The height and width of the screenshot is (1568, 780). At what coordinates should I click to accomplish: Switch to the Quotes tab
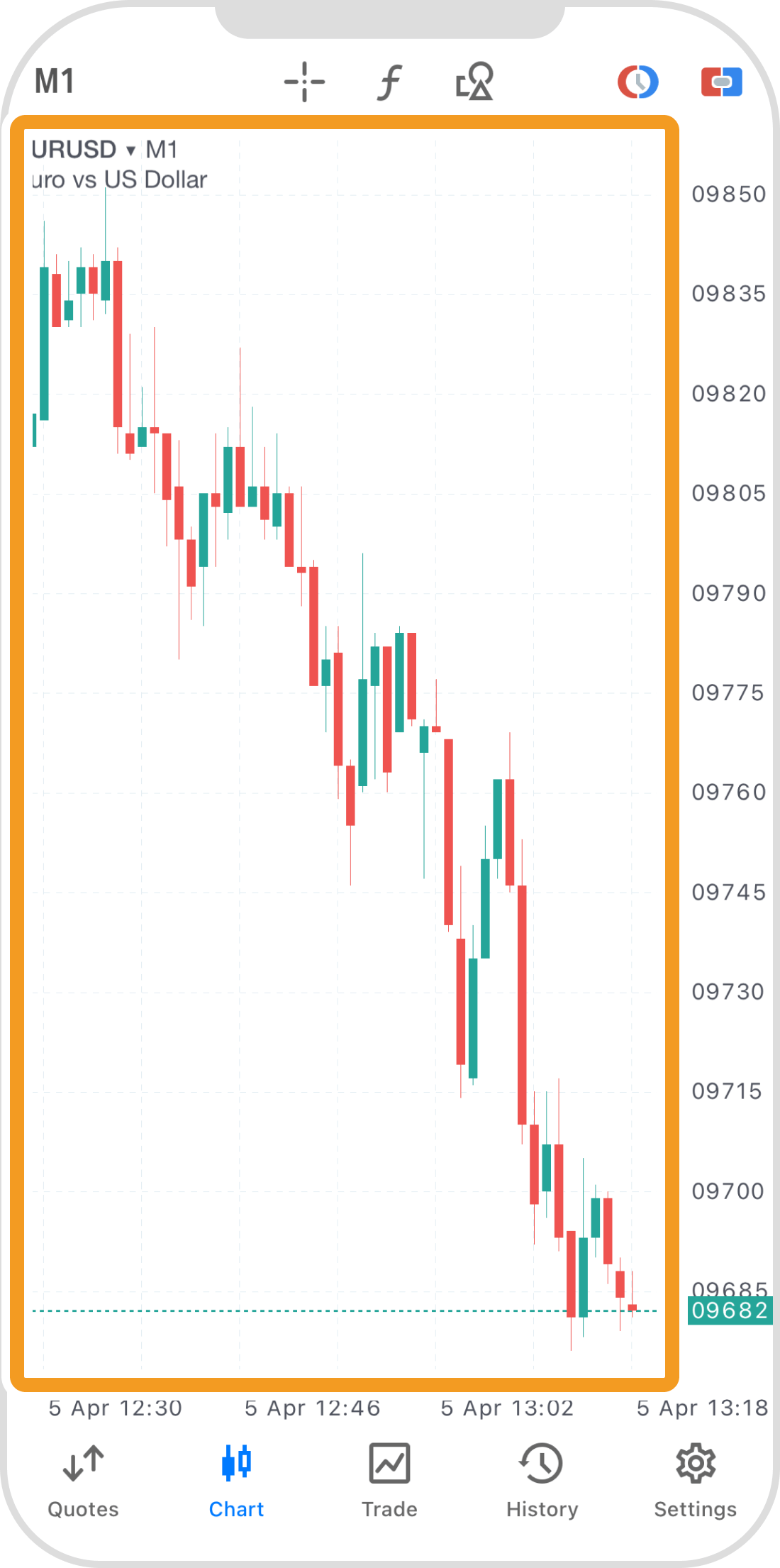click(83, 1481)
